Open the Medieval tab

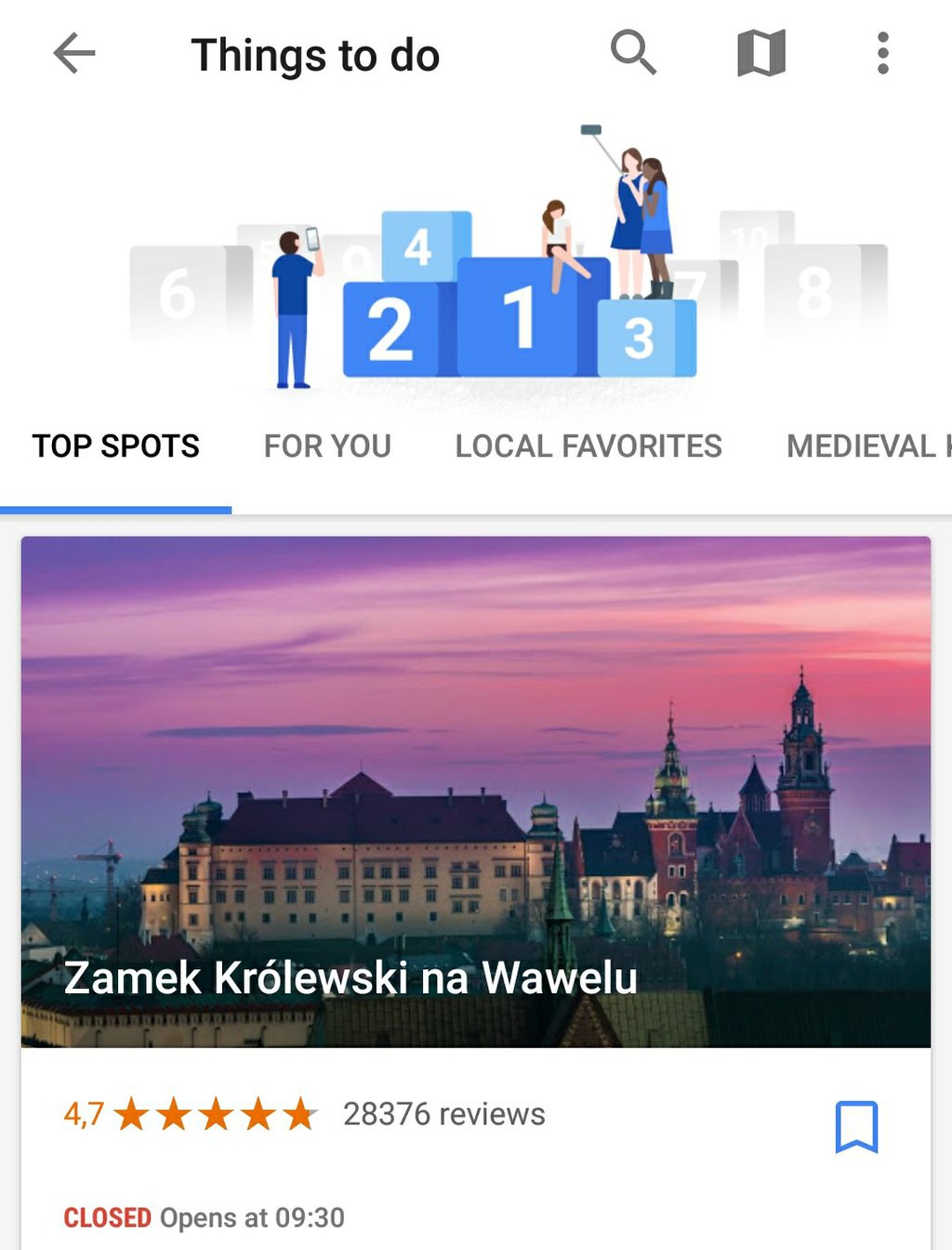[865, 446]
